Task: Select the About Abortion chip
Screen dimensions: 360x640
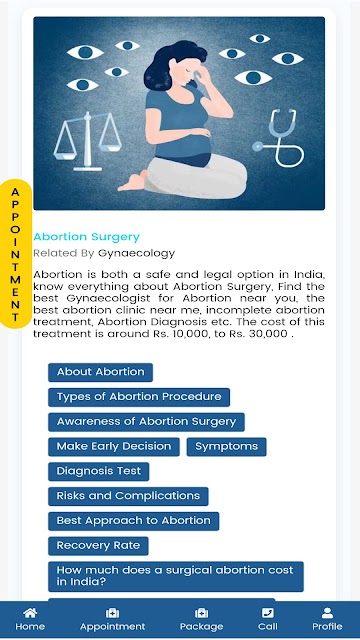Action: [x=100, y=372]
